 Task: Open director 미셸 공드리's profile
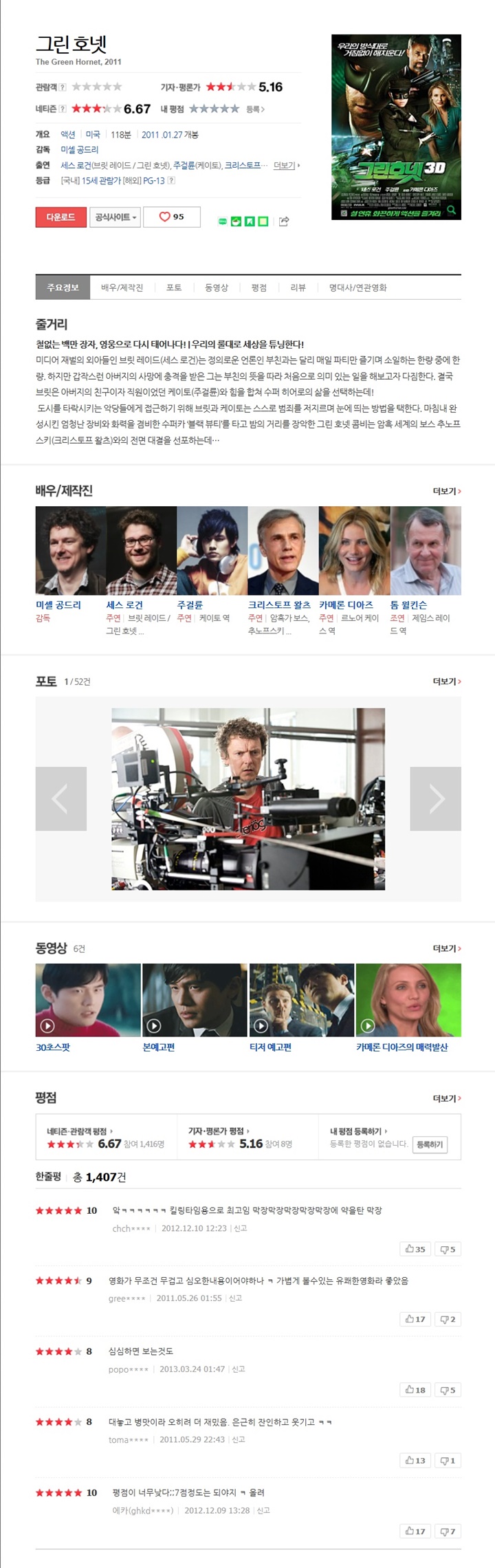click(x=58, y=605)
